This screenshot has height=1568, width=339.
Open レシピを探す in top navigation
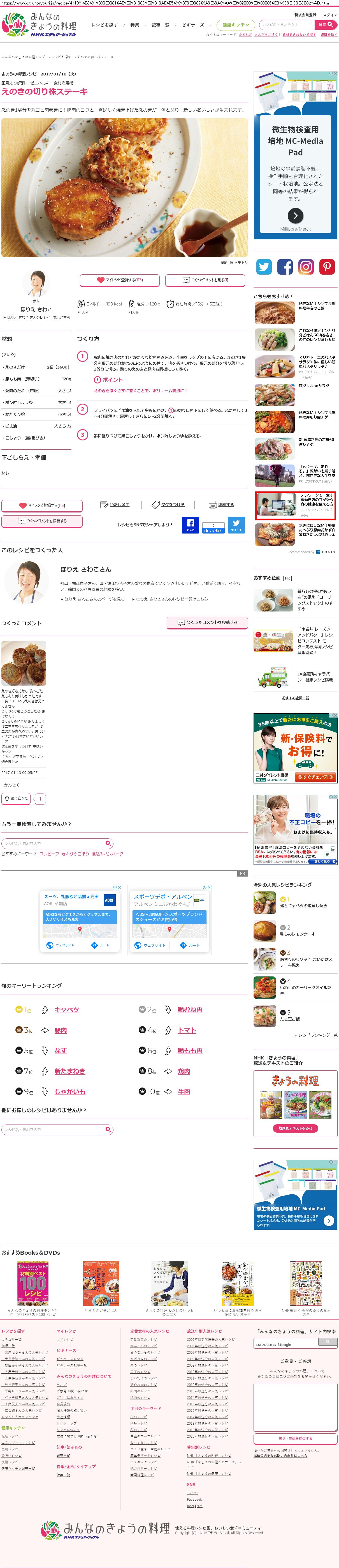coord(104,25)
